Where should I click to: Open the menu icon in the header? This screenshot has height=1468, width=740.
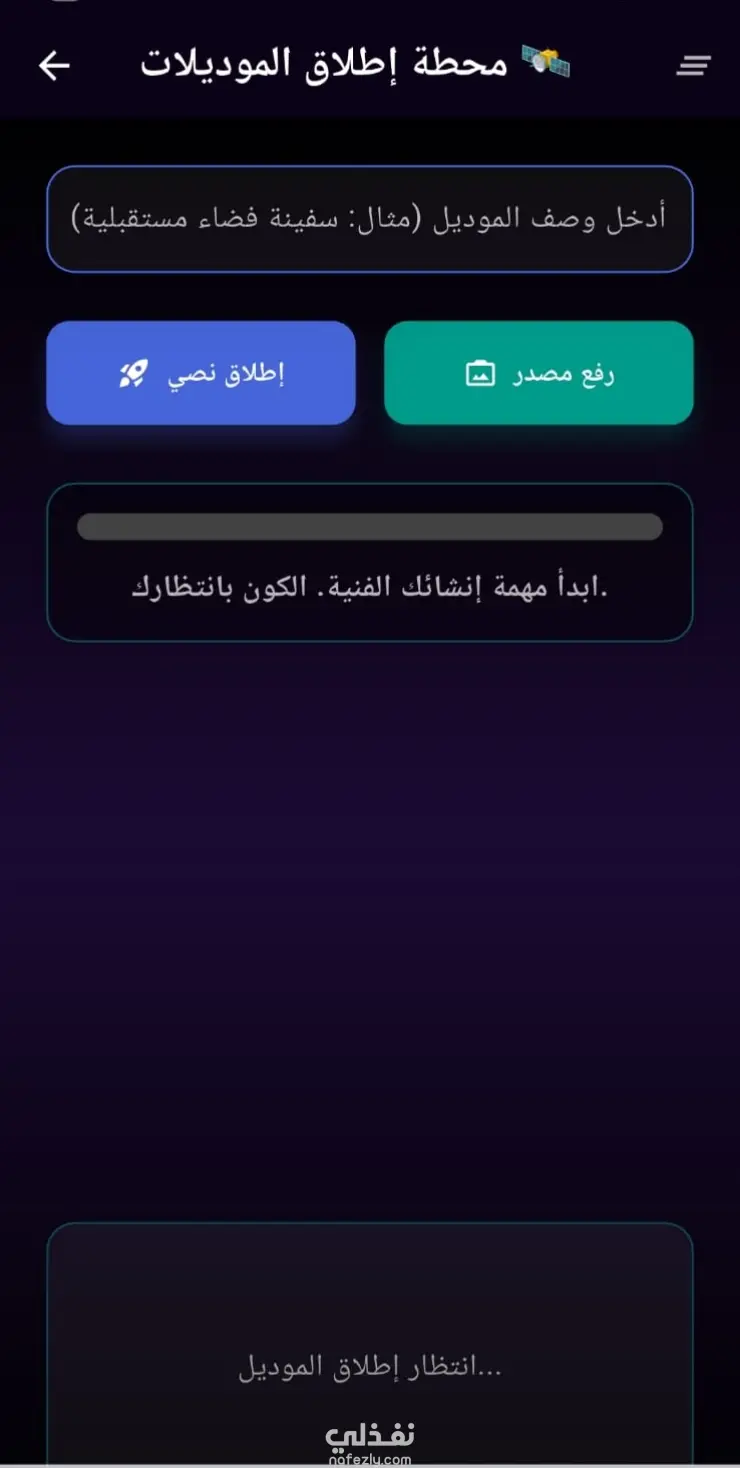click(x=693, y=66)
